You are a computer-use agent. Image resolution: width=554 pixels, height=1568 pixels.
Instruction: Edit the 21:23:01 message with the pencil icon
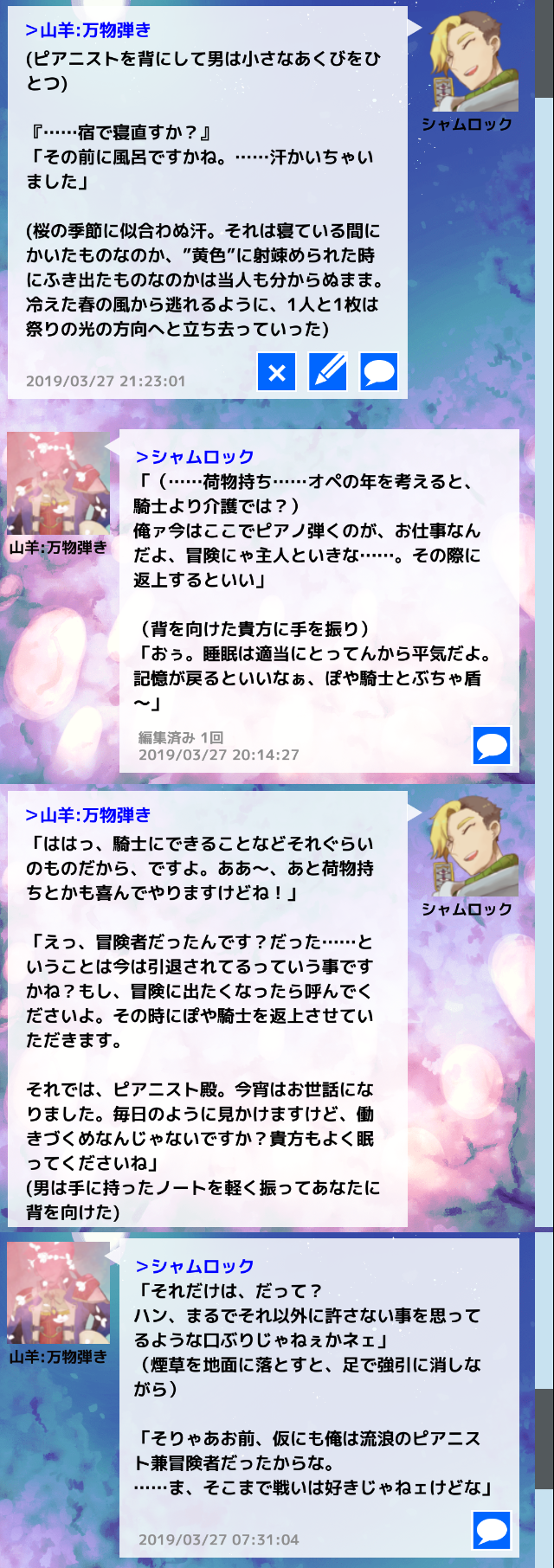tap(328, 373)
